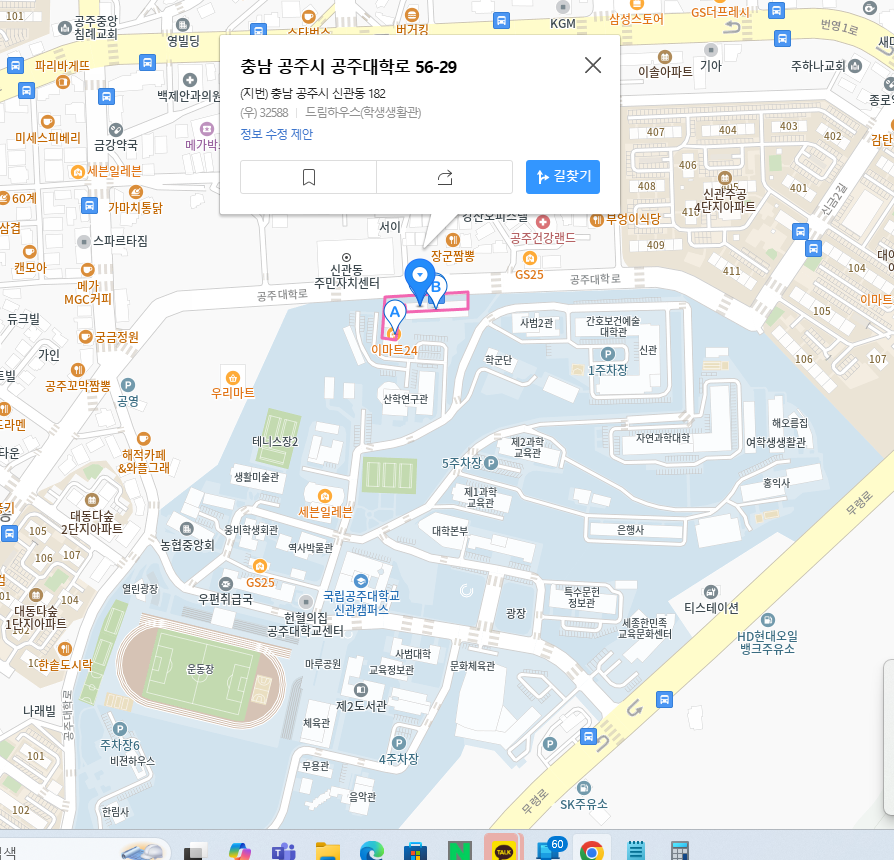The height and width of the screenshot is (860, 894).
Task: Bookmark this address
Action: 309,177
